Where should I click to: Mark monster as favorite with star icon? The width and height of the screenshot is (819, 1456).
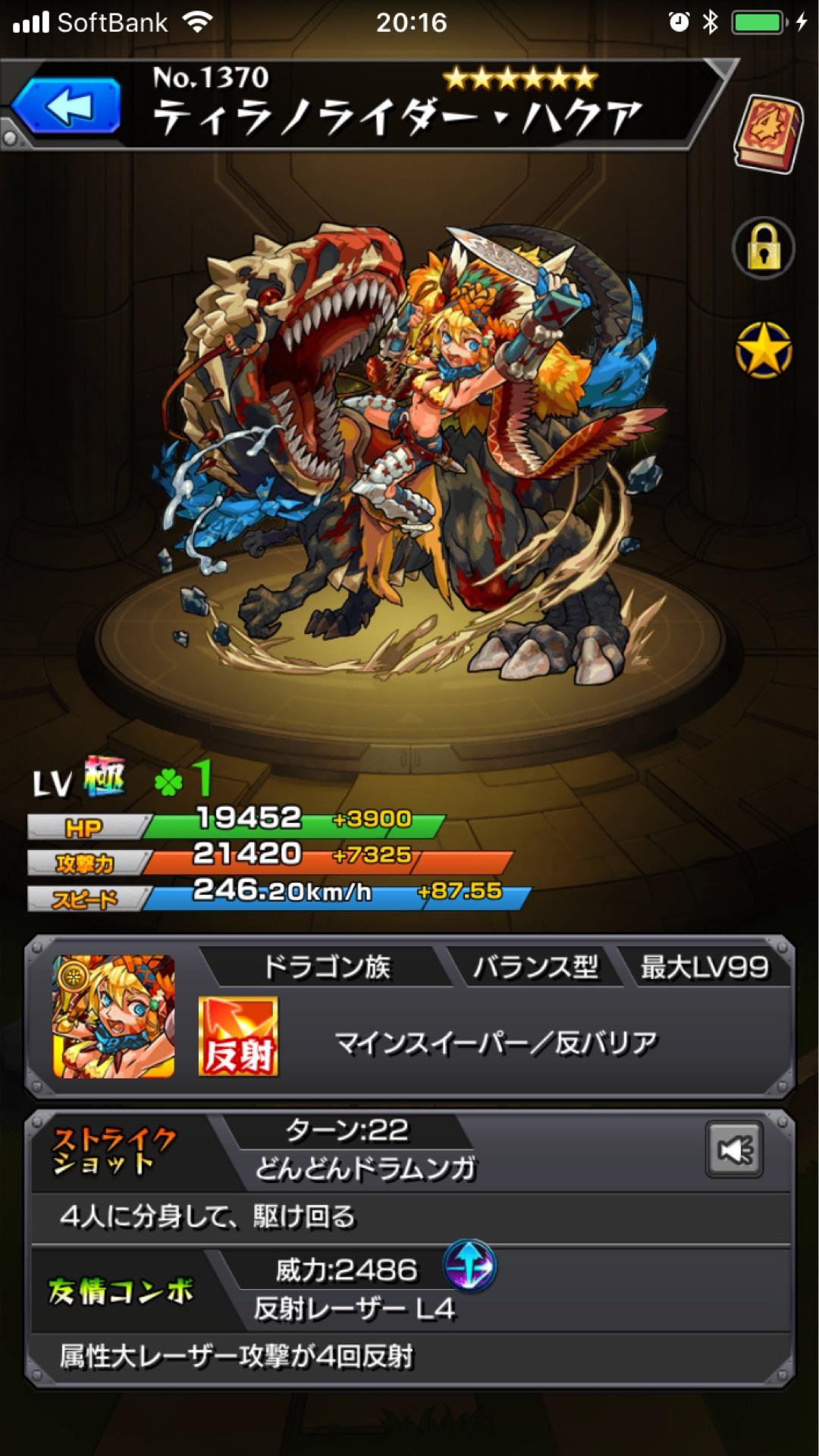[764, 350]
